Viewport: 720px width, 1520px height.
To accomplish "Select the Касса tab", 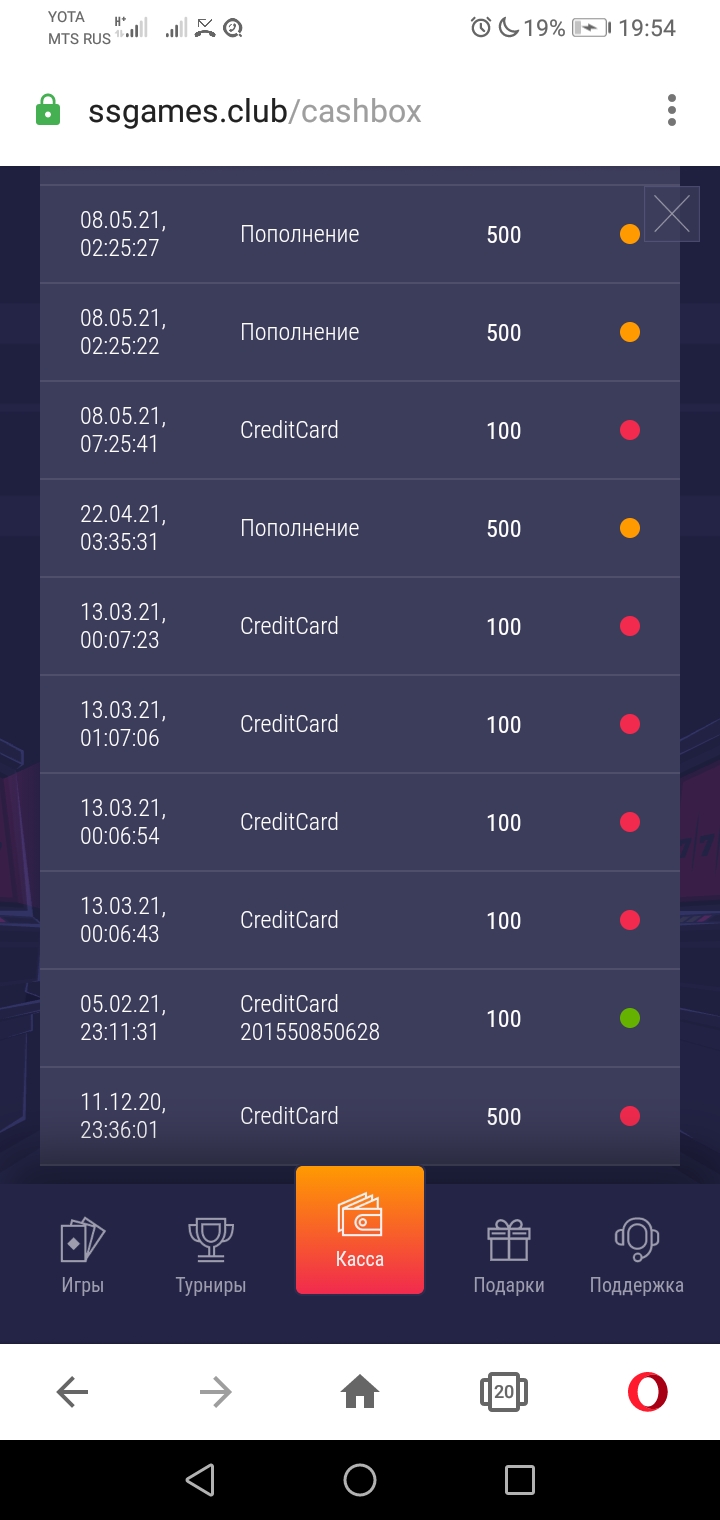I will pyautogui.click(x=360, y=1231).
